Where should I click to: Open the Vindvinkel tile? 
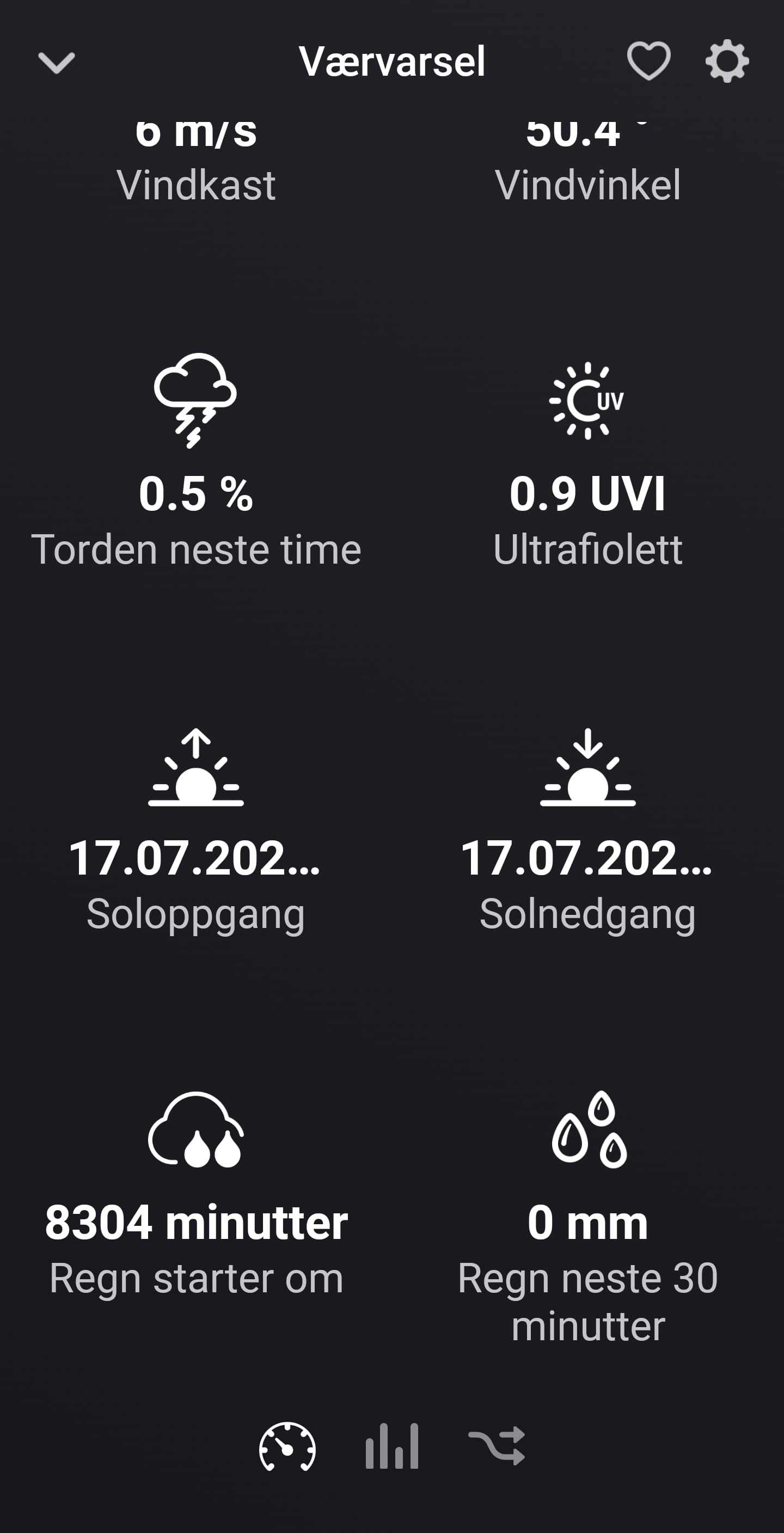(587, 162)
